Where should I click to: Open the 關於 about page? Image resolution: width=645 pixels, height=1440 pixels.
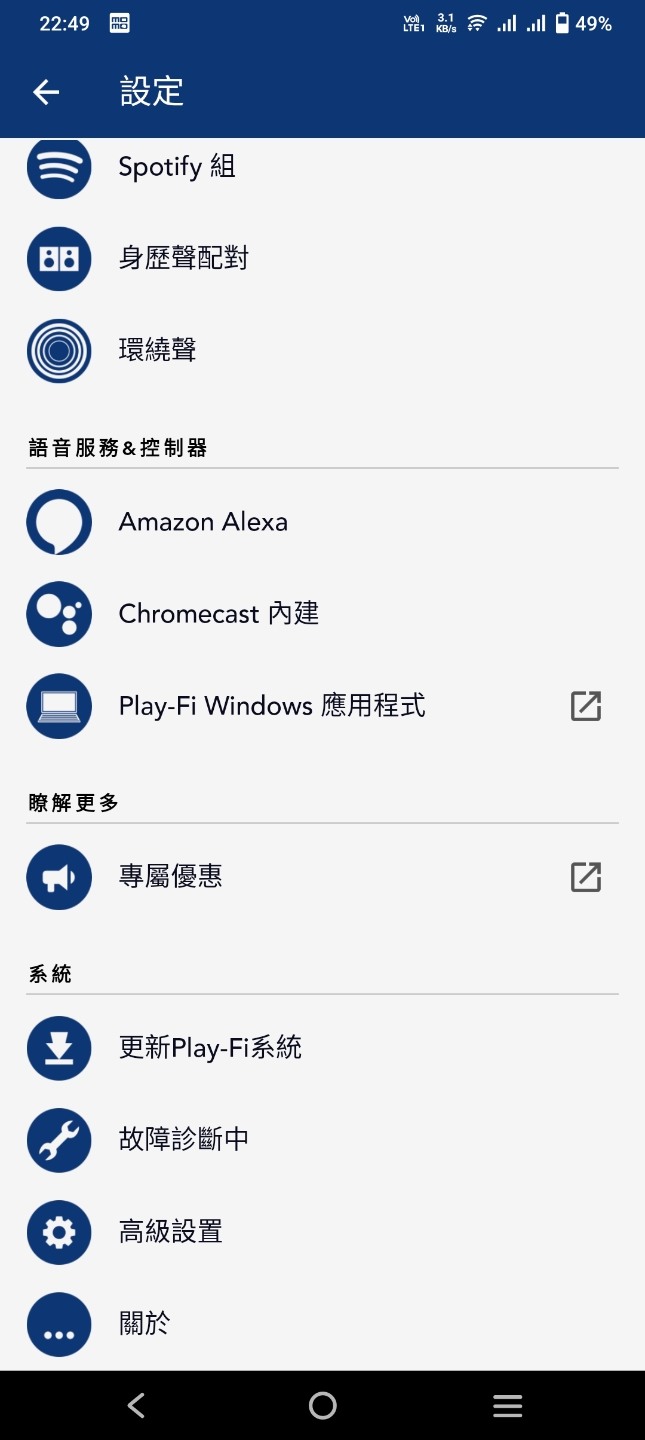(322, 1324)
